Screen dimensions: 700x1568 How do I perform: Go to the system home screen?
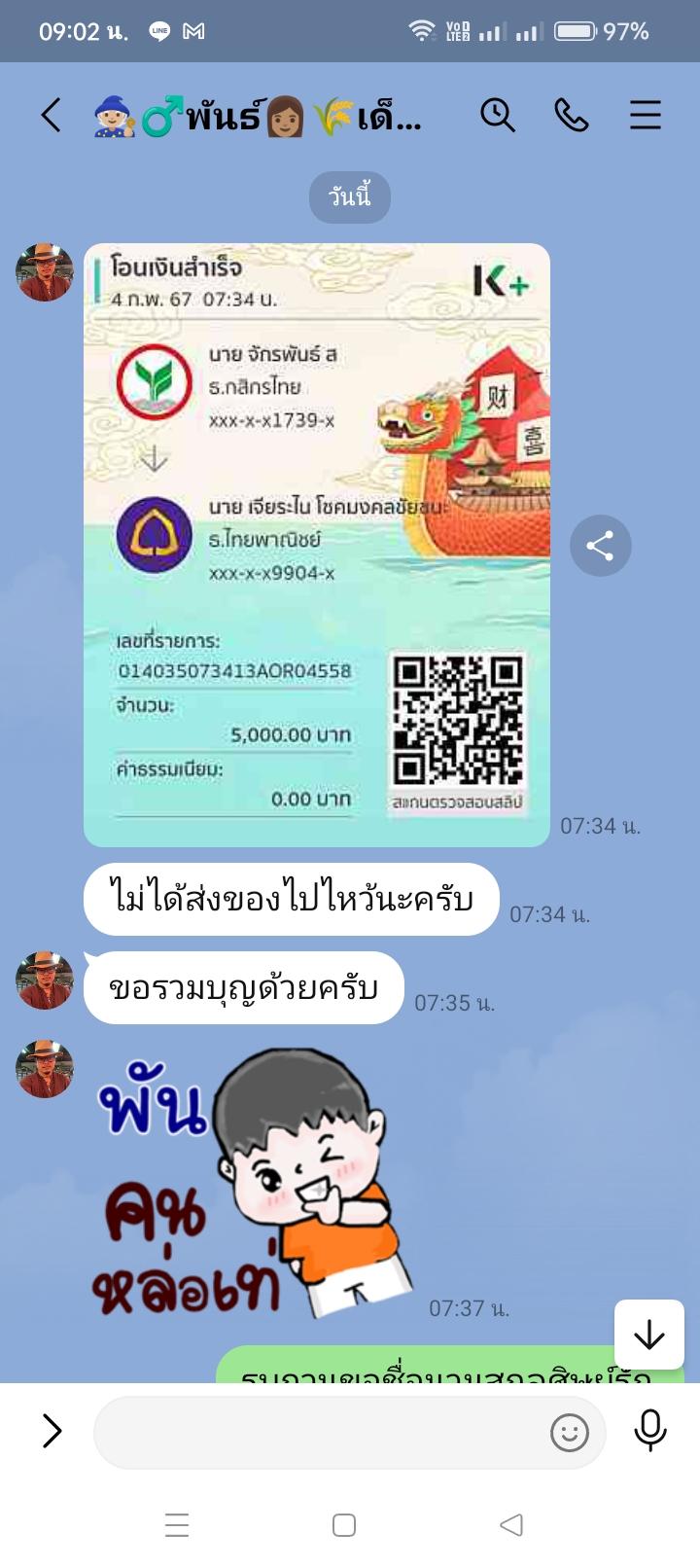click(344, 1525)
